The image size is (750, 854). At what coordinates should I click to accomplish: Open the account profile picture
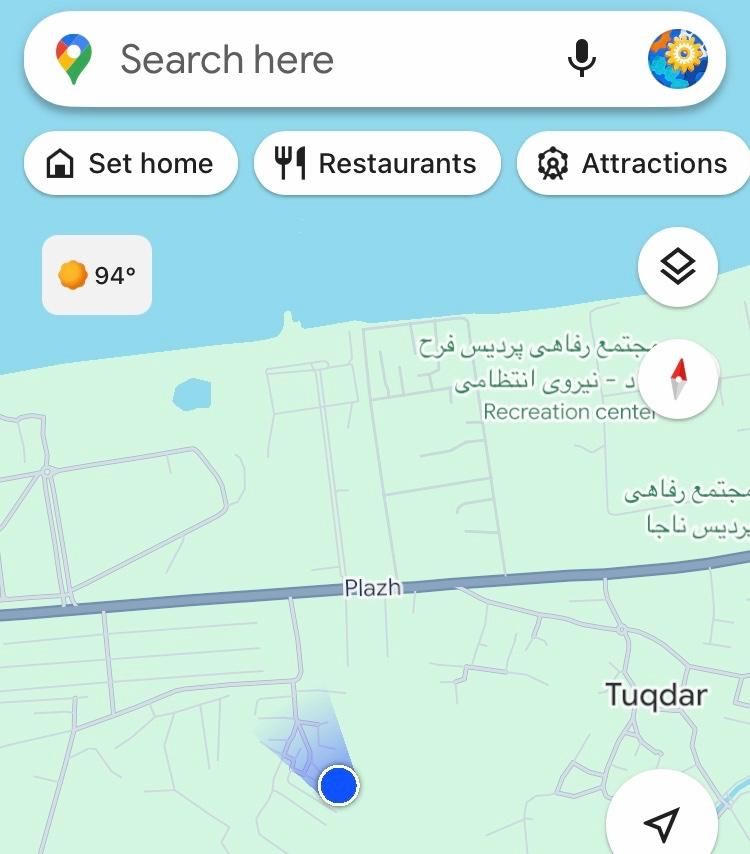(678, 59)
